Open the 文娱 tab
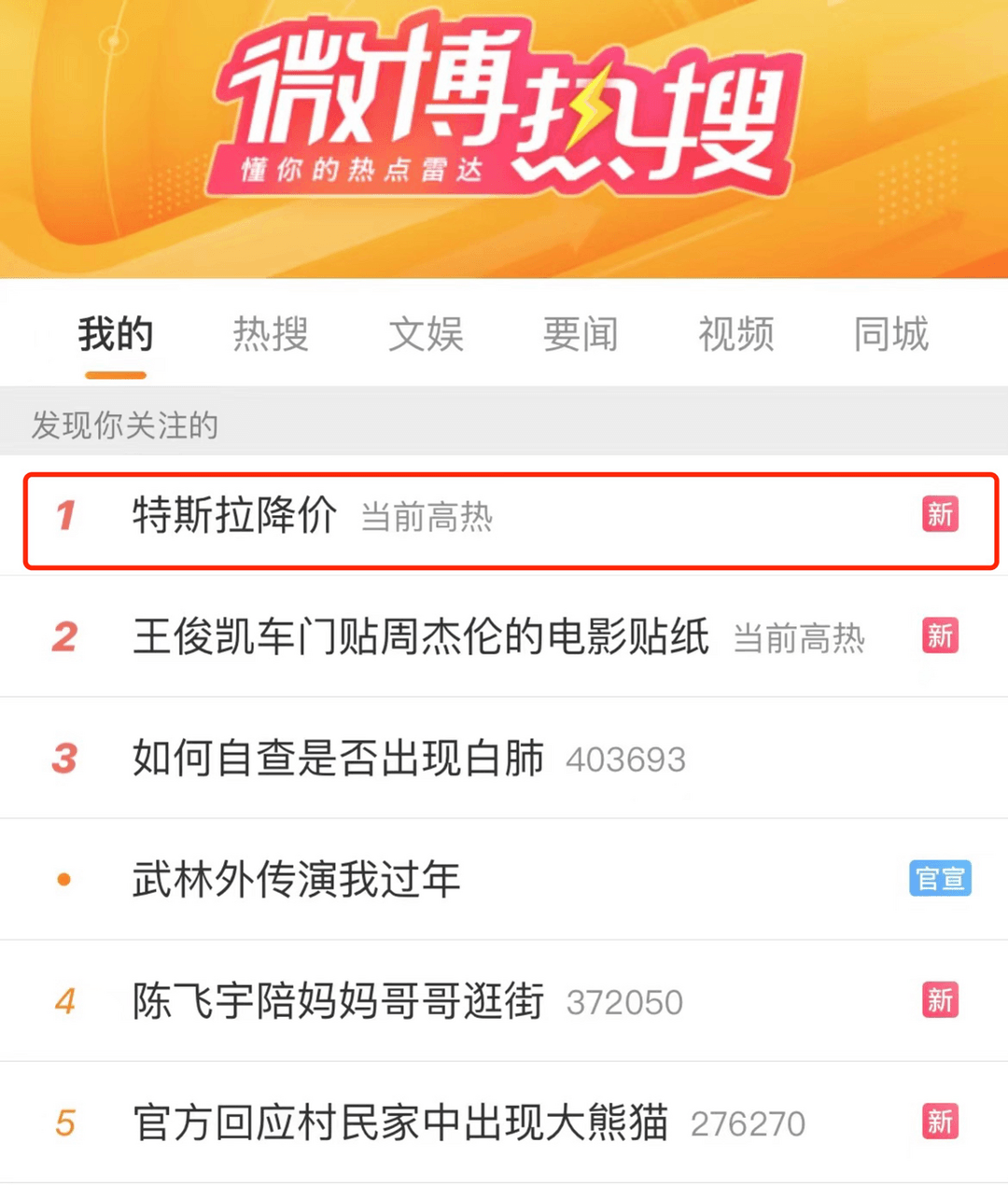Image resolution: width=1008 pixels, height=1185 pixels. (426, 334)
